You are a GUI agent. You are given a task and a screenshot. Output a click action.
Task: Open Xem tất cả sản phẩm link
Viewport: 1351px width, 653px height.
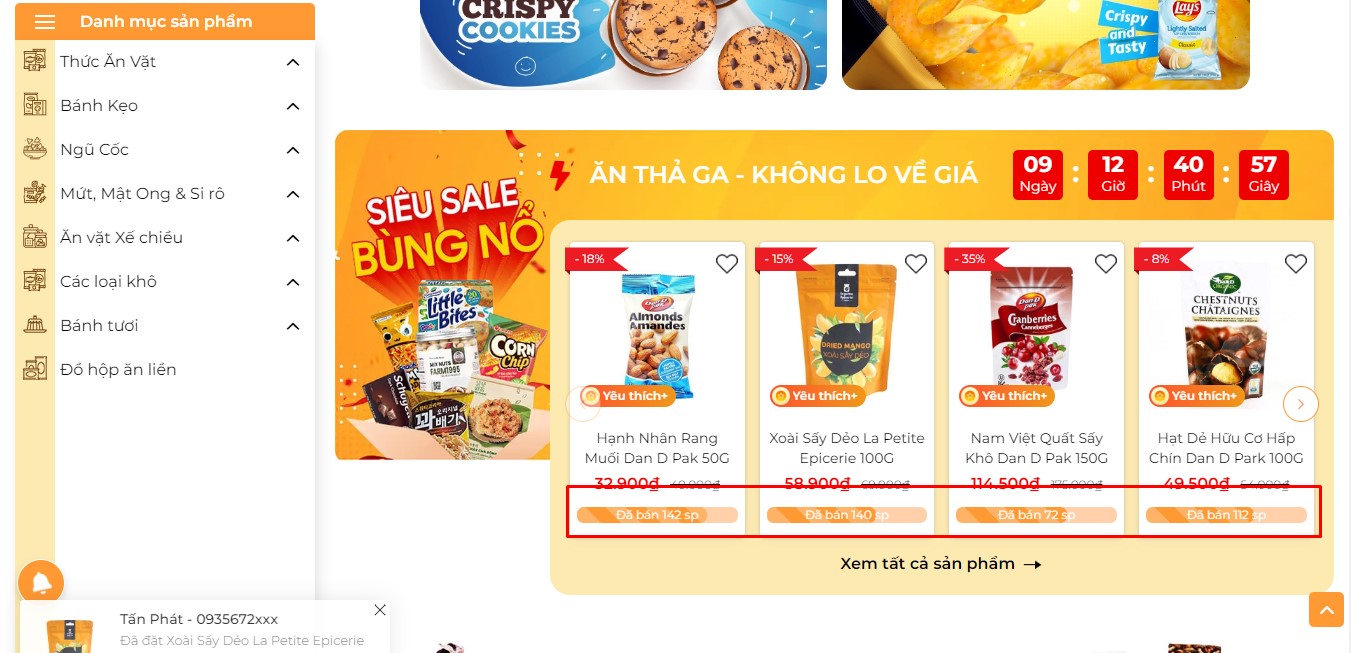(x=940, y=564)
